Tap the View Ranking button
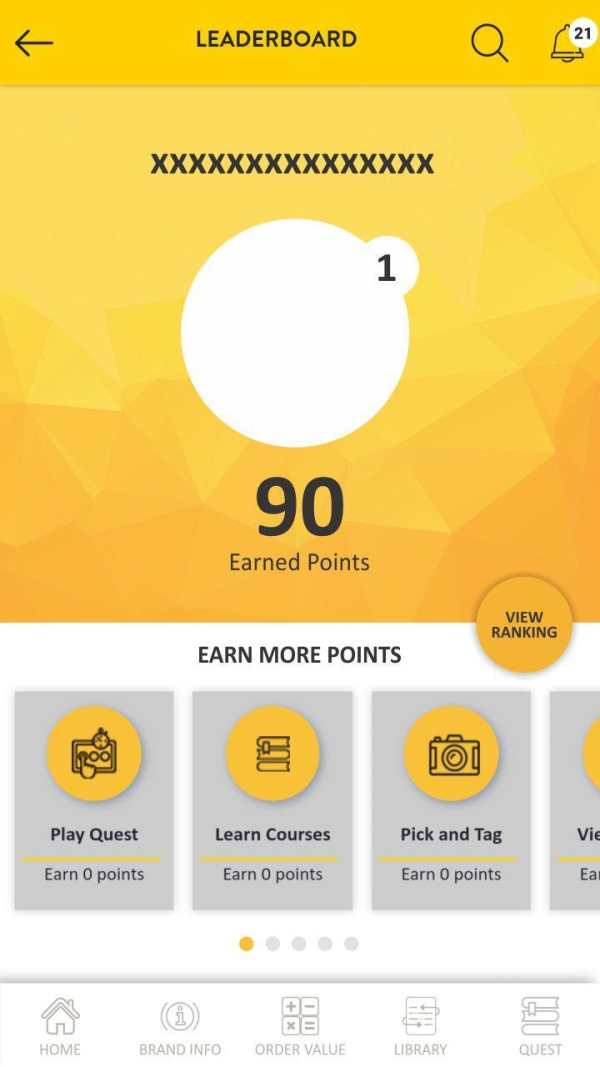 click(x=524, y=625)
